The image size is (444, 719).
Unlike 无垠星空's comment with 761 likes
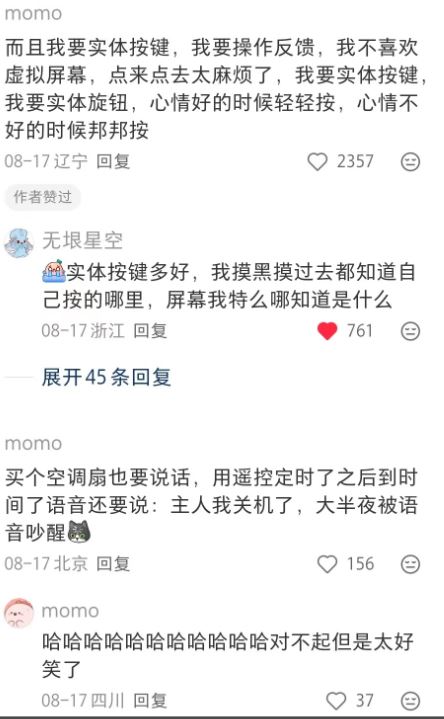coord(327,331)
